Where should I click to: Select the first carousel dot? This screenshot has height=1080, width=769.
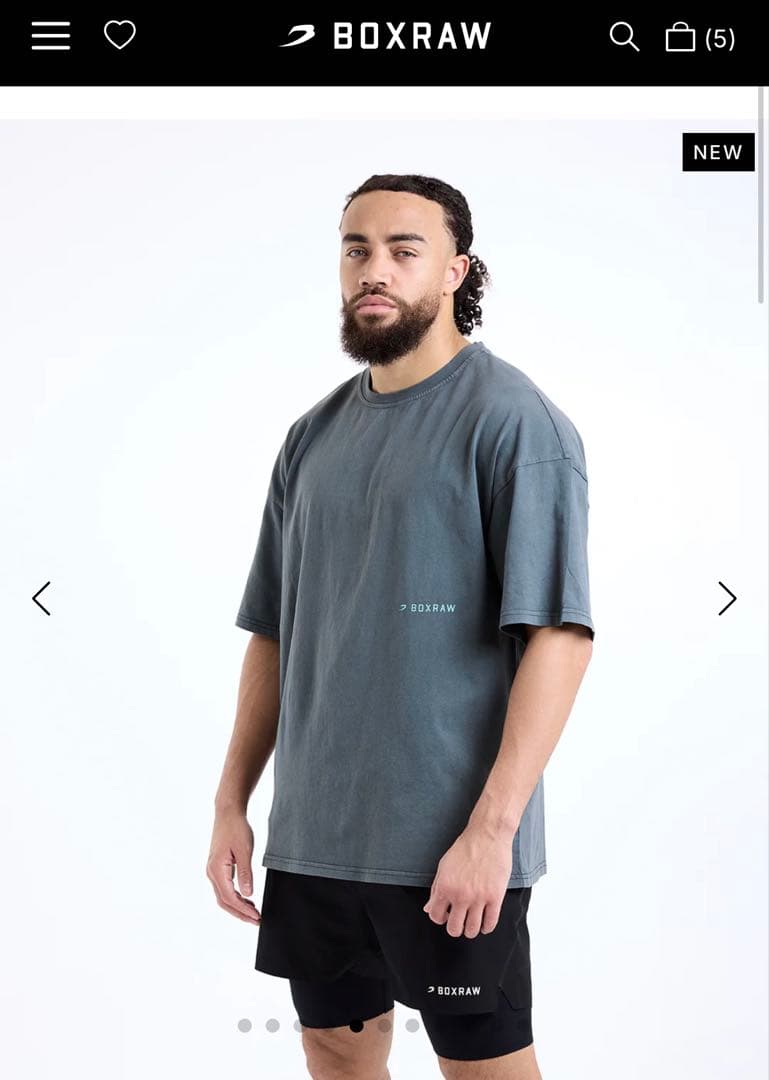[244, 1025]
